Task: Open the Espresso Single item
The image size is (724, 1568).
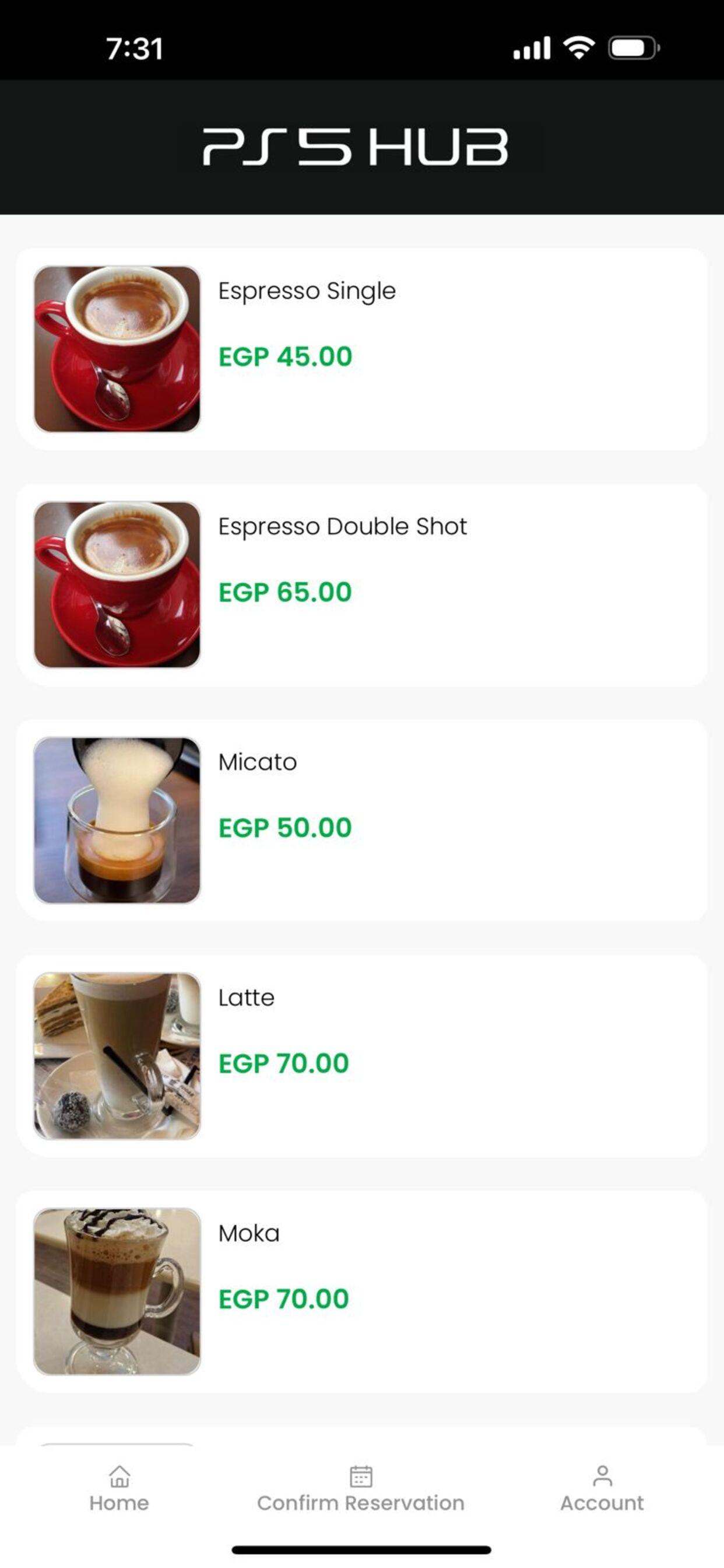Action: point(361,349)
